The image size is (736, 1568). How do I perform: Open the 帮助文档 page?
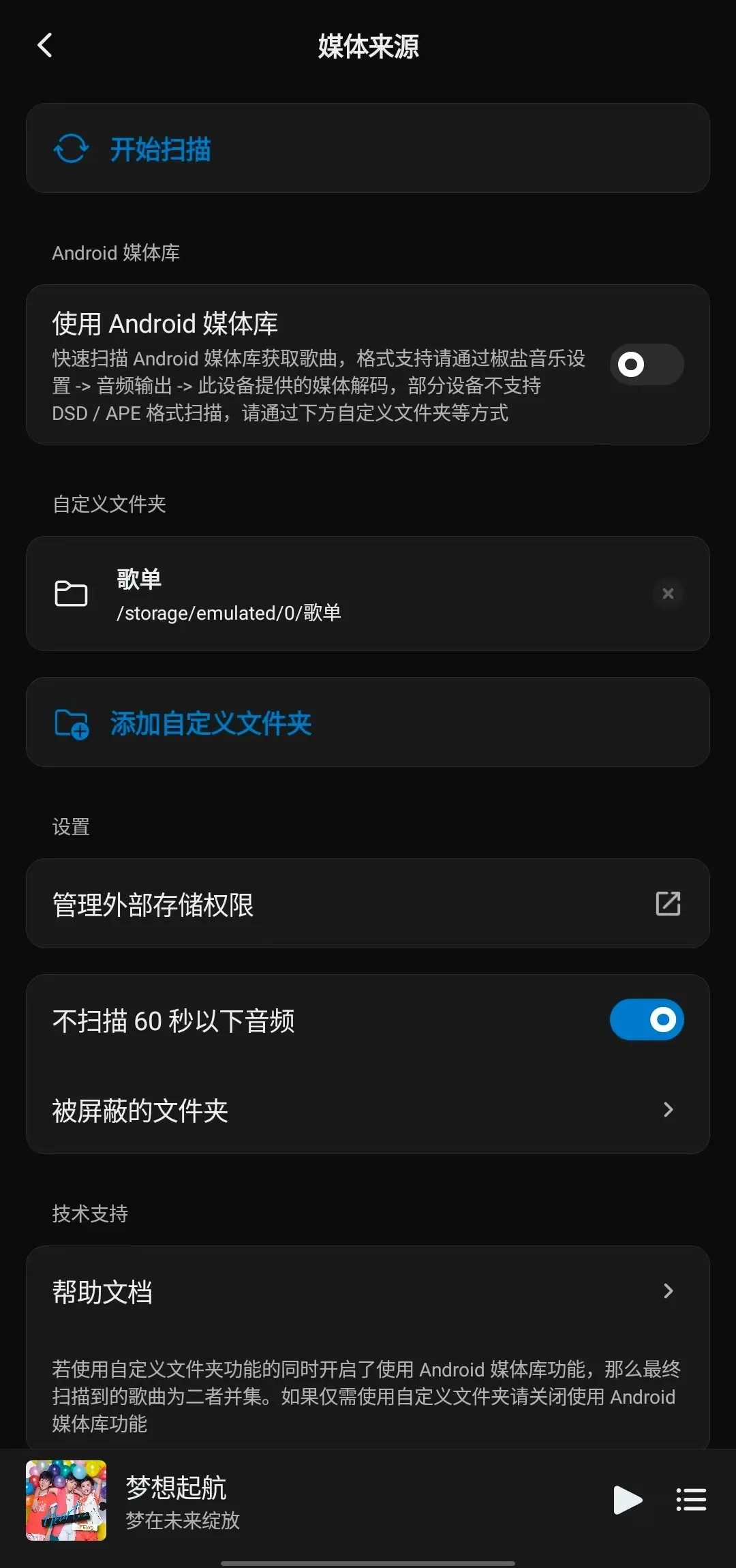pyautogui.click(x=368, y=1291)
